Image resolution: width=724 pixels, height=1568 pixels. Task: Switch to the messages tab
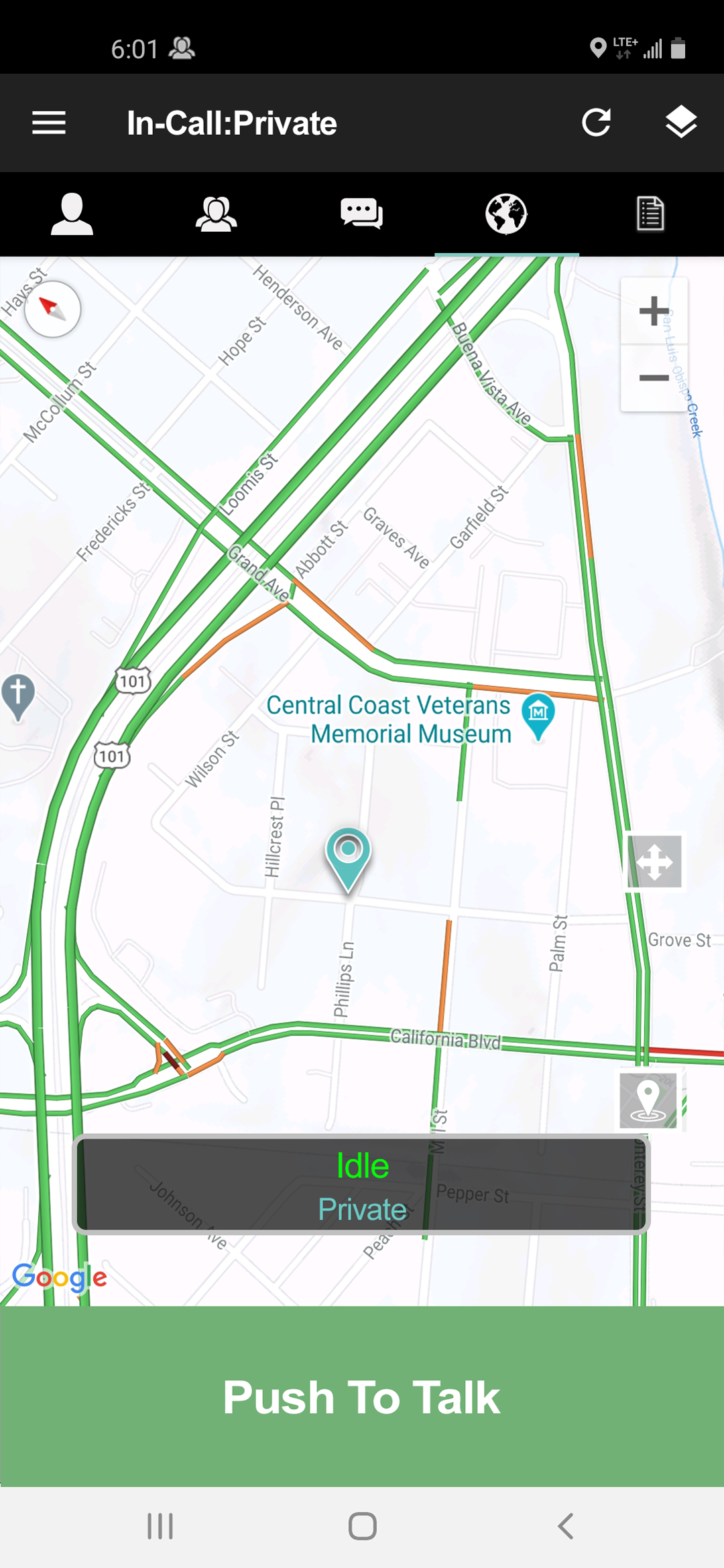[361, 214]
